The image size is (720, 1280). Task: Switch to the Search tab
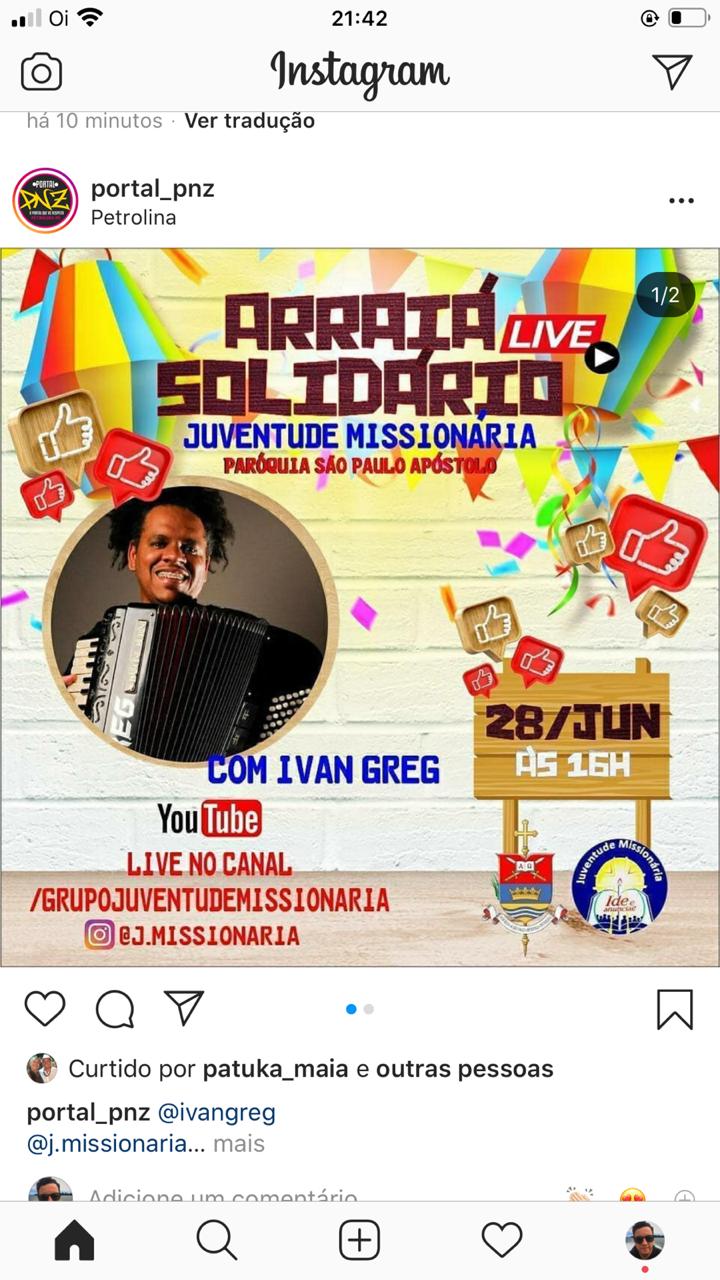(x=217, y=1241)
